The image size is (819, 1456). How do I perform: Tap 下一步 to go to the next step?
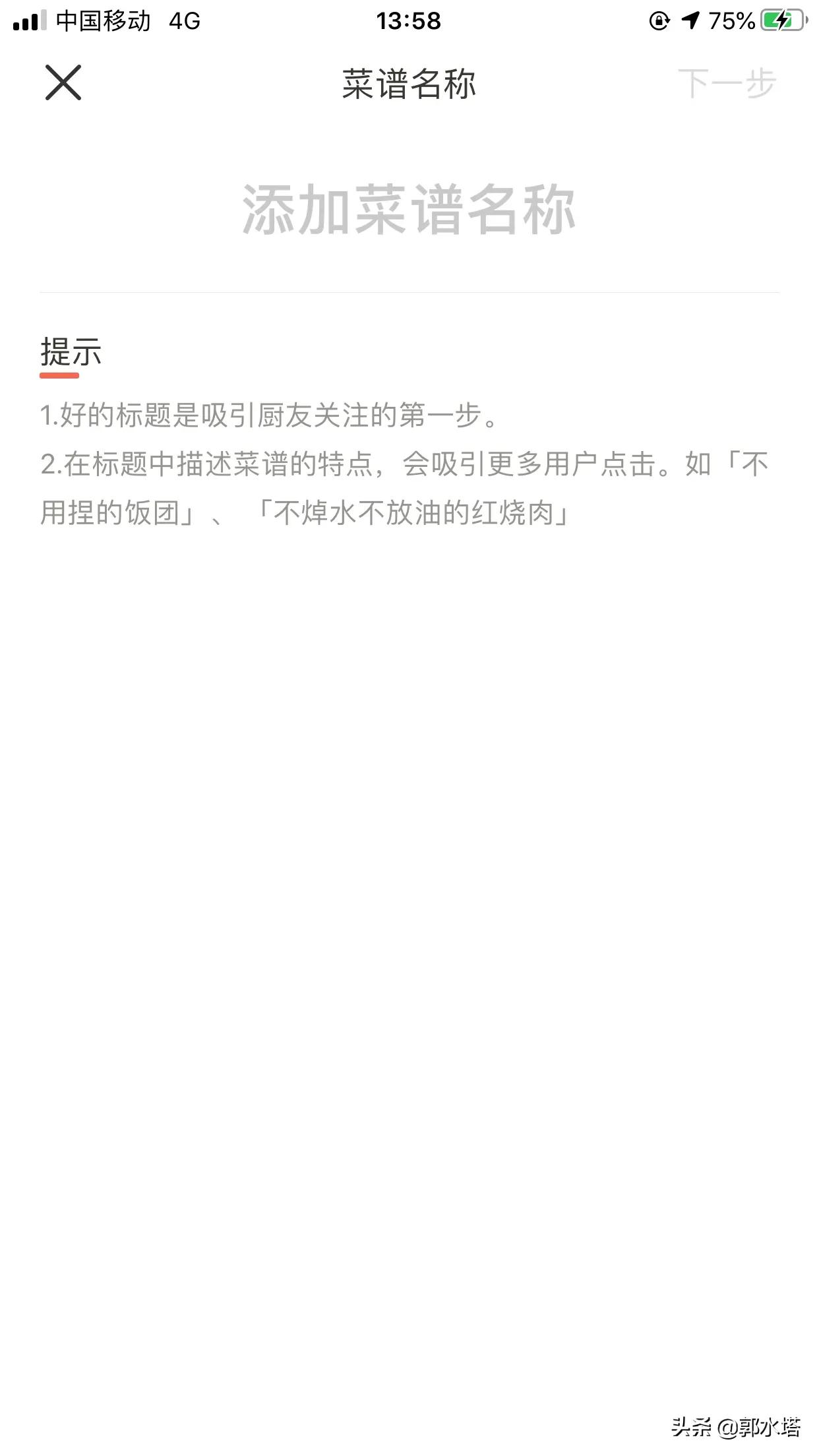(x=727, y=84)
